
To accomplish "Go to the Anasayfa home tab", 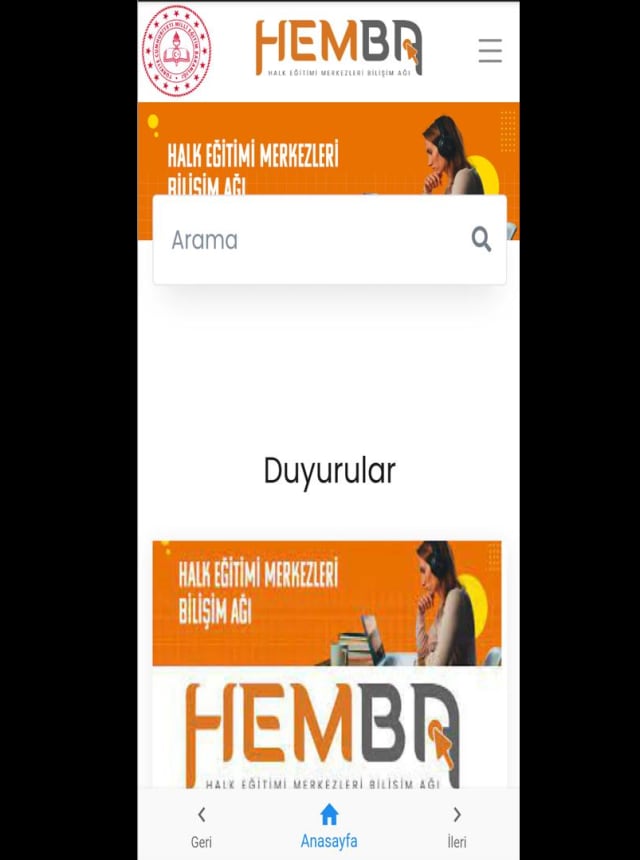I will (x=329, y=825).
